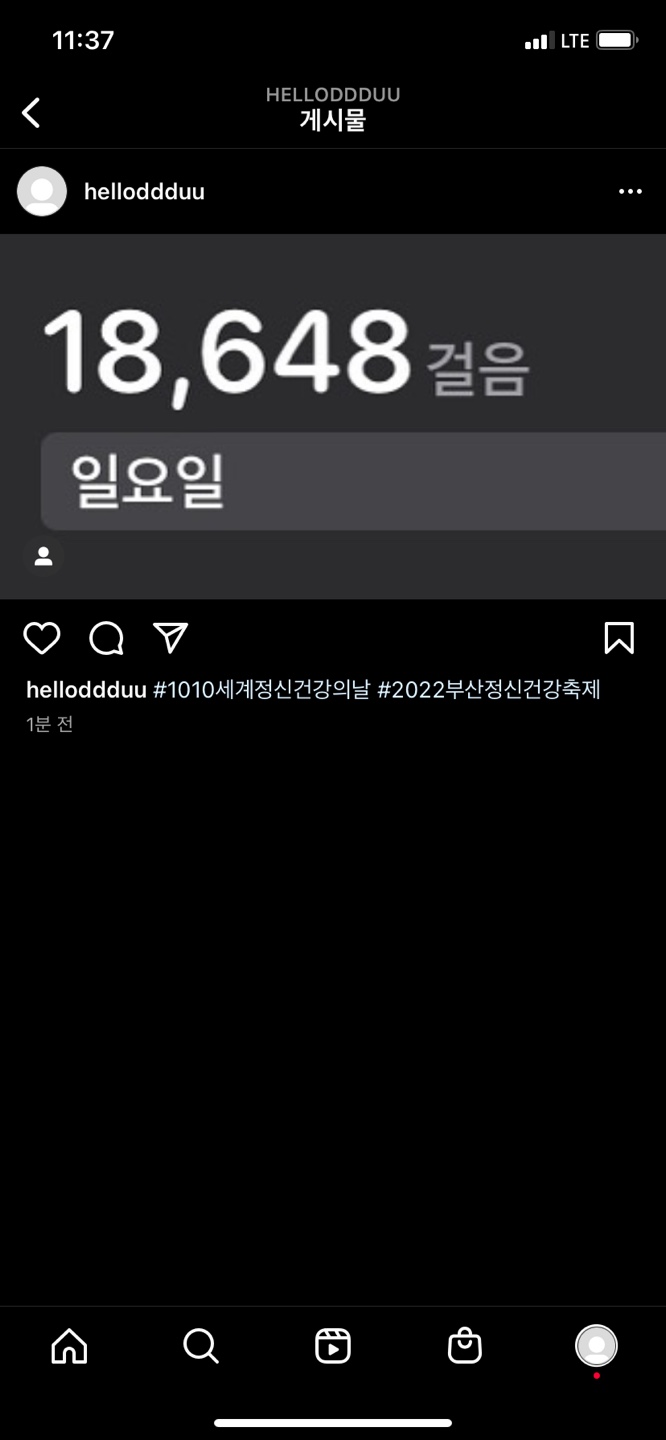Switch to the Reels tab
This screenshot has height=1440, width=666.
(333, 1346)
